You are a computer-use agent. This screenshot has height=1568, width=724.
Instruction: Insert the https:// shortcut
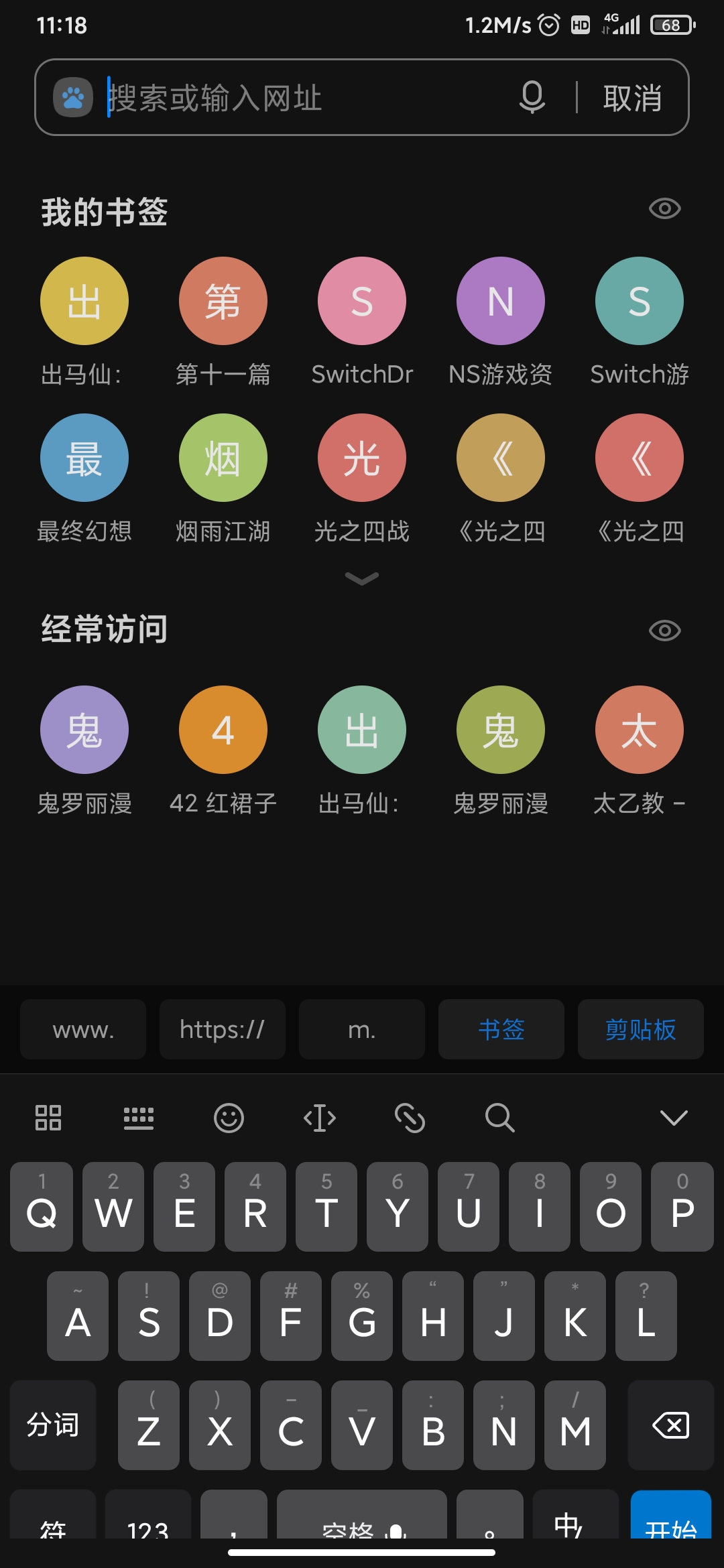223,1029
